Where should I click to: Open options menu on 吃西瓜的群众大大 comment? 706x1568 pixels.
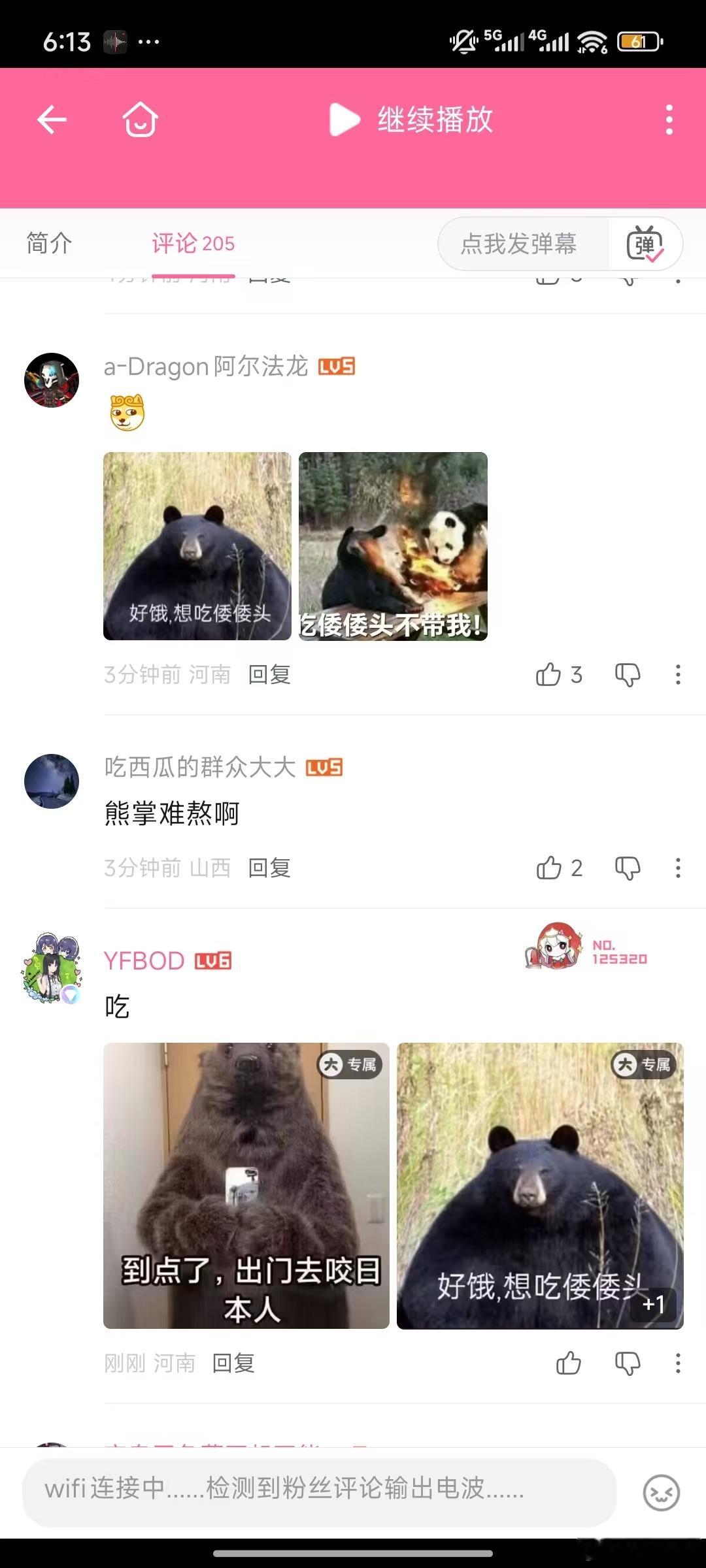tap(677, 868)
